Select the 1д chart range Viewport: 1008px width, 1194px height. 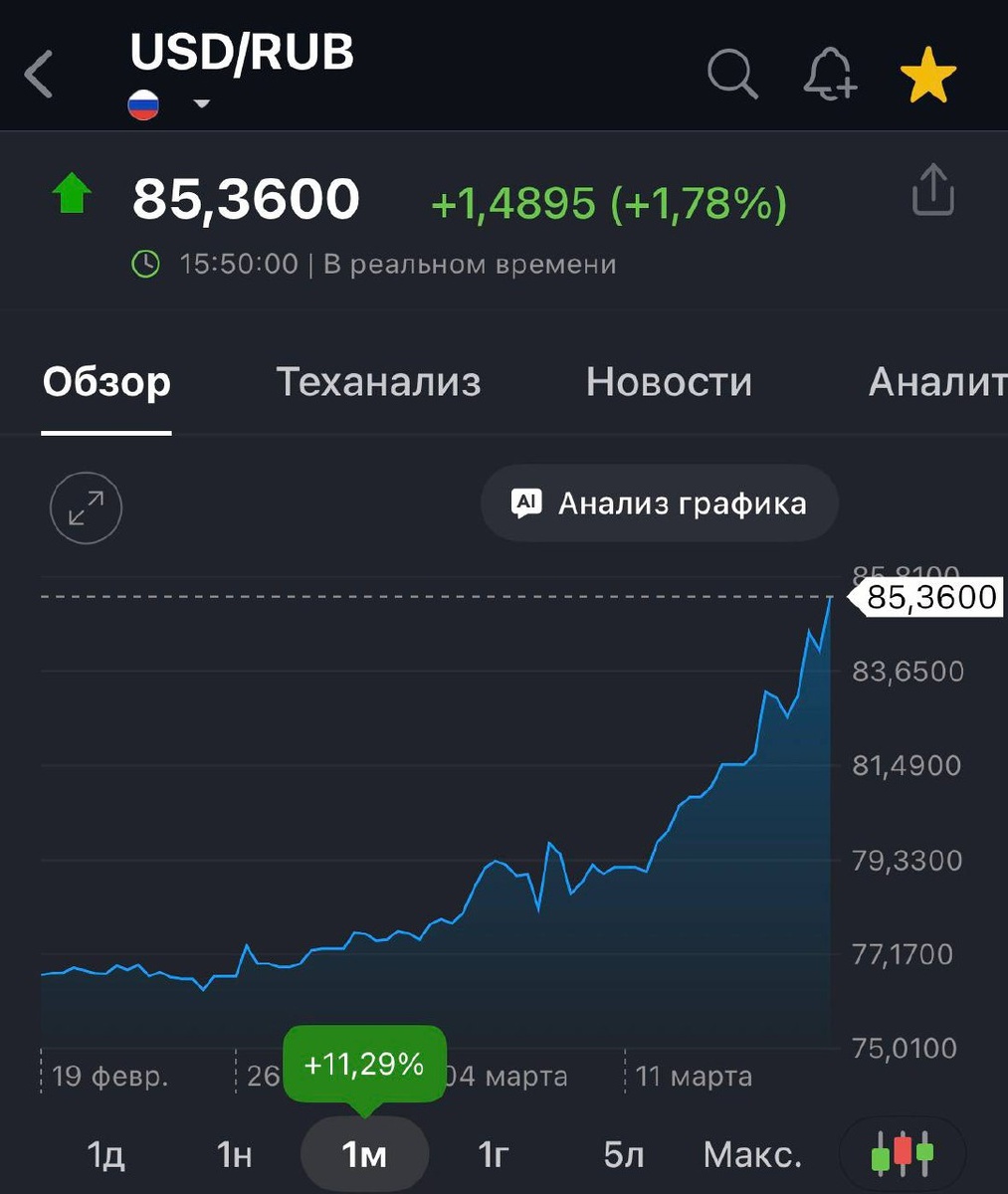tap(106, 1154)
